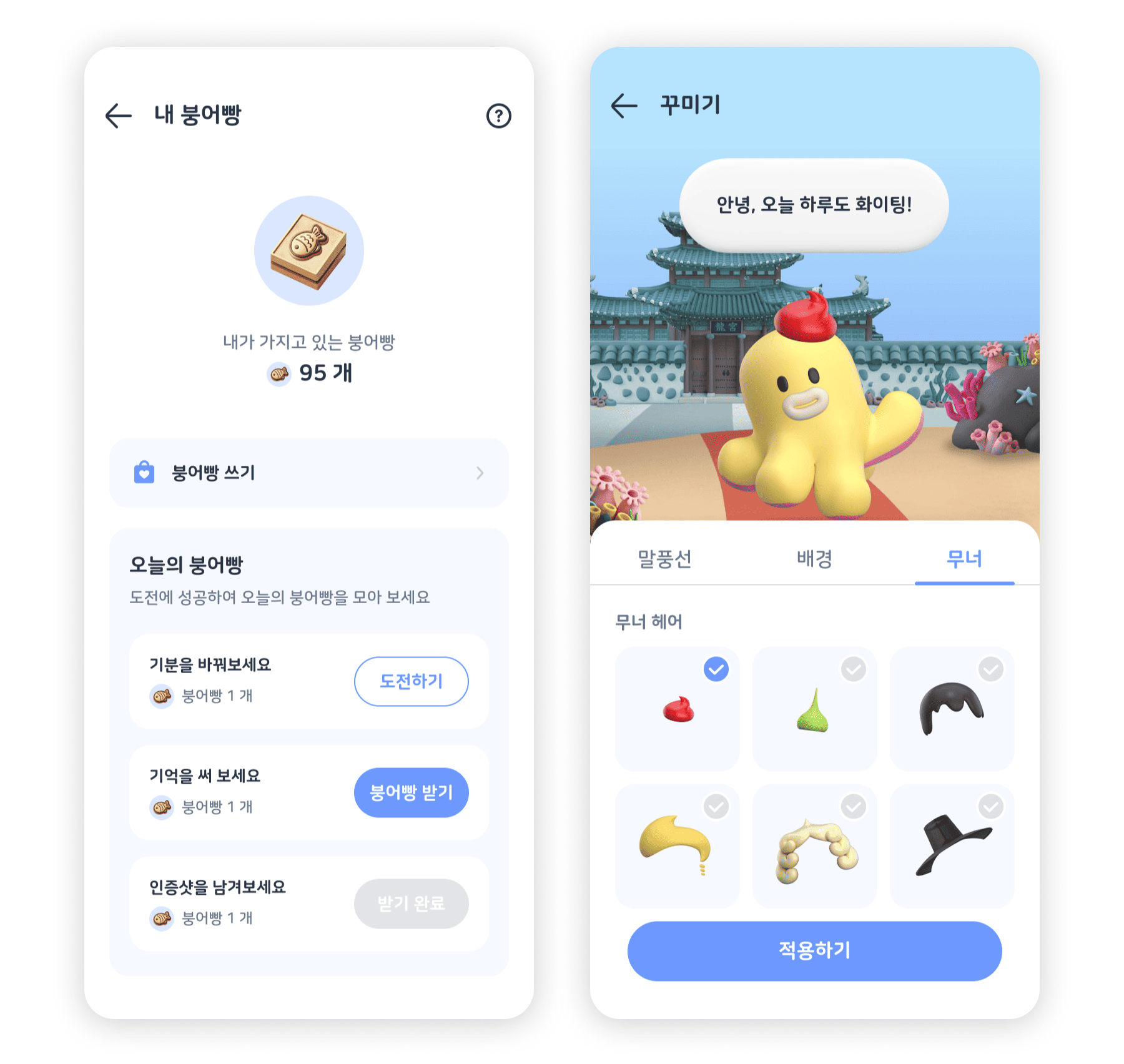
Task: Go back from the 꾸미기 screen
Action: (624, 105)
